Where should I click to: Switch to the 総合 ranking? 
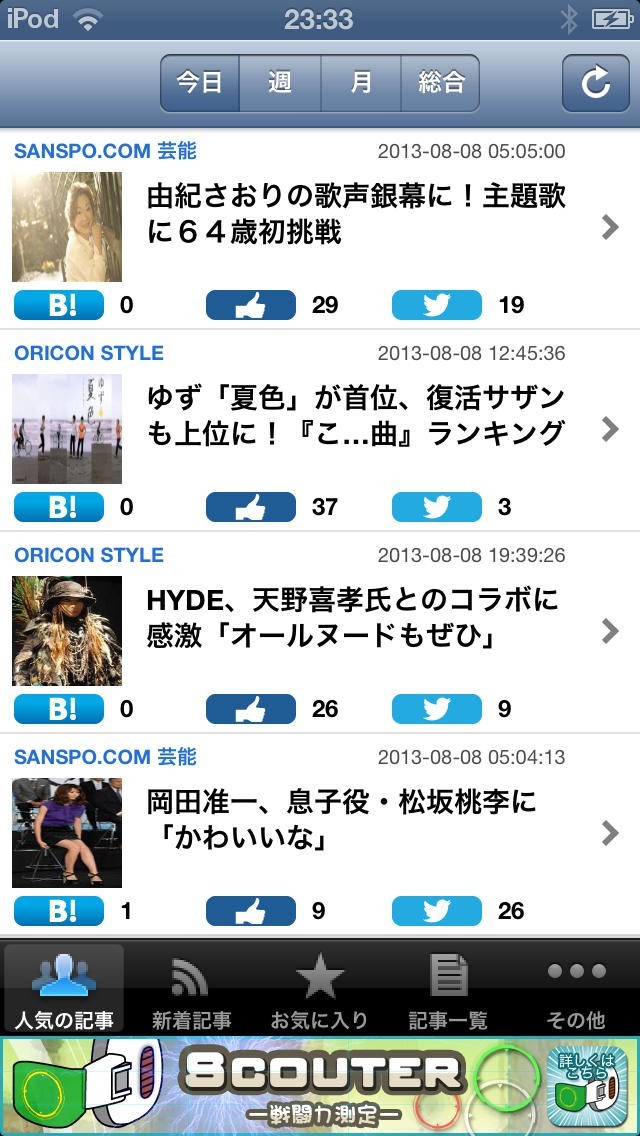pyautogui.click(x=440, y=83)
